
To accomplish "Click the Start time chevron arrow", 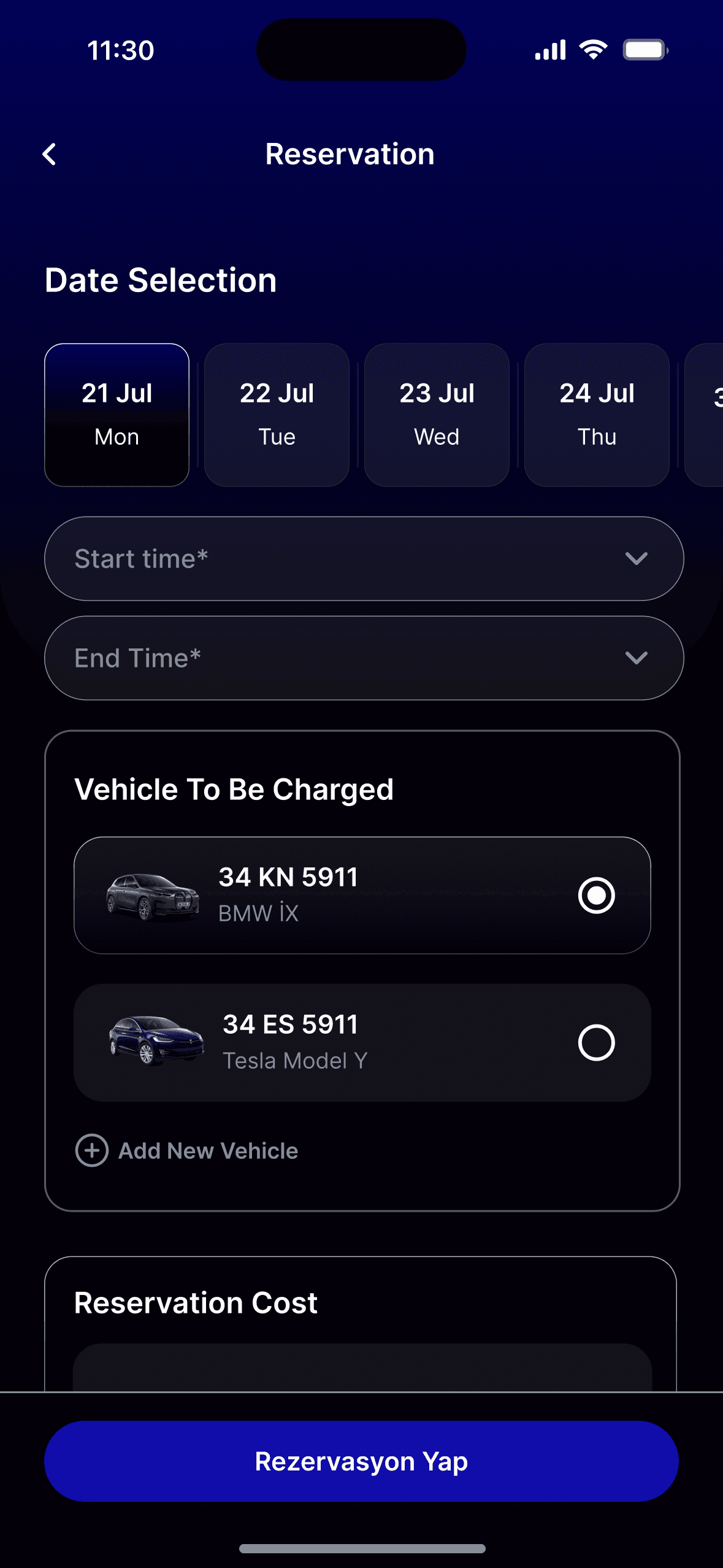I will (x=636, y=558).
